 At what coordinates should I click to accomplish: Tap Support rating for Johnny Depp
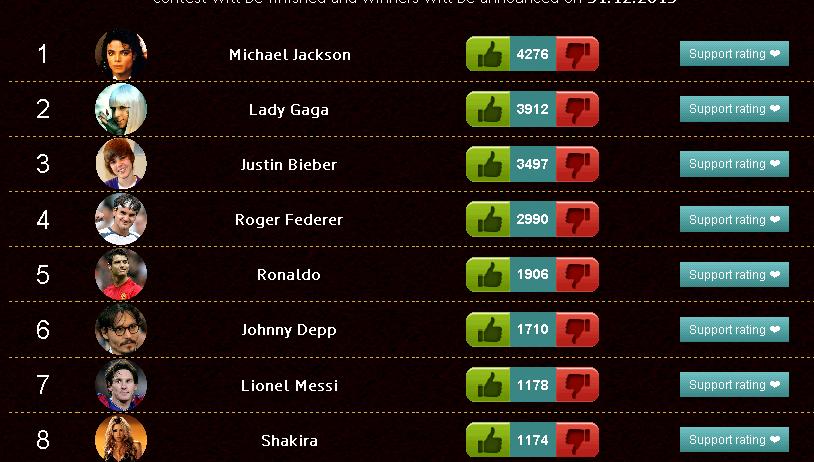[x=734, y=329]
